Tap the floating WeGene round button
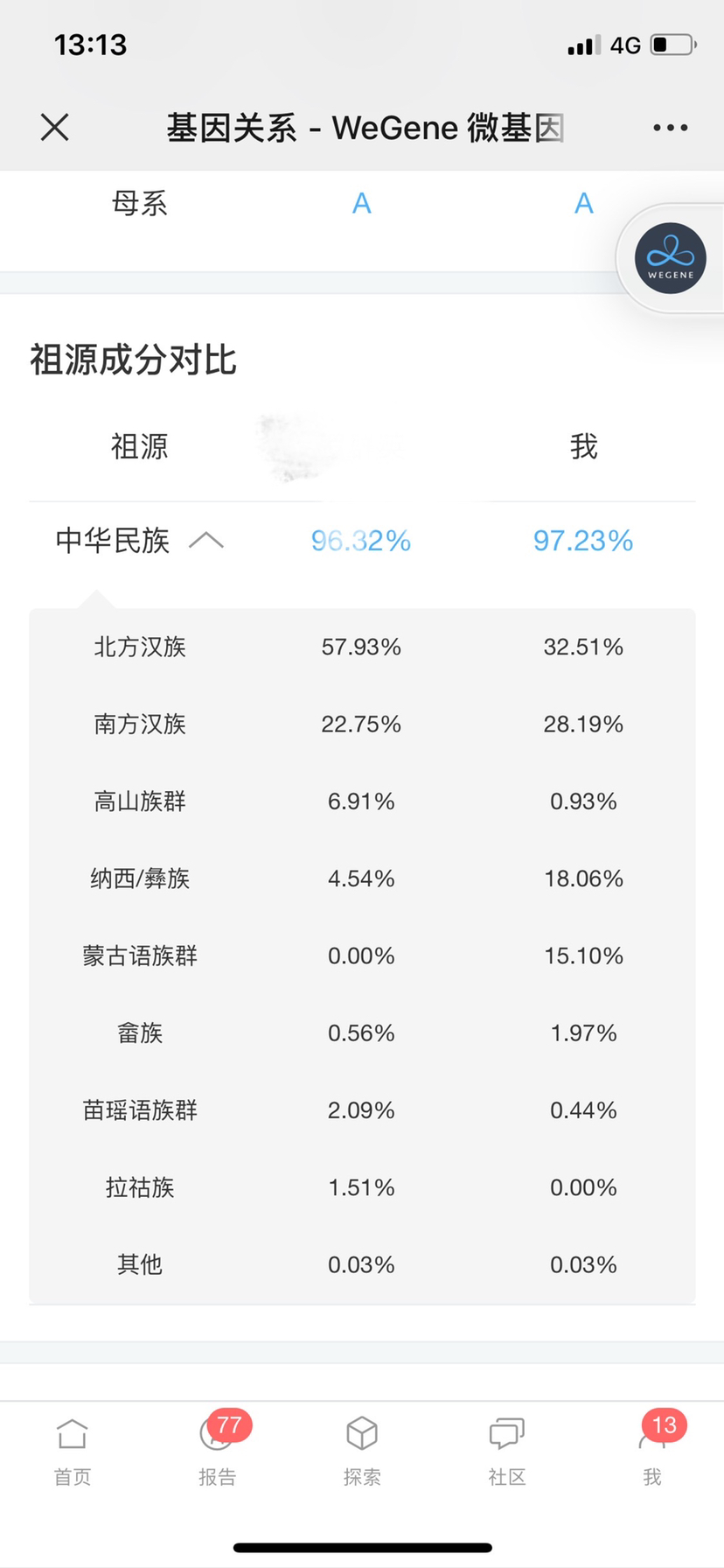This screenshot has height=1568, width=724. (x=671, y=258)
